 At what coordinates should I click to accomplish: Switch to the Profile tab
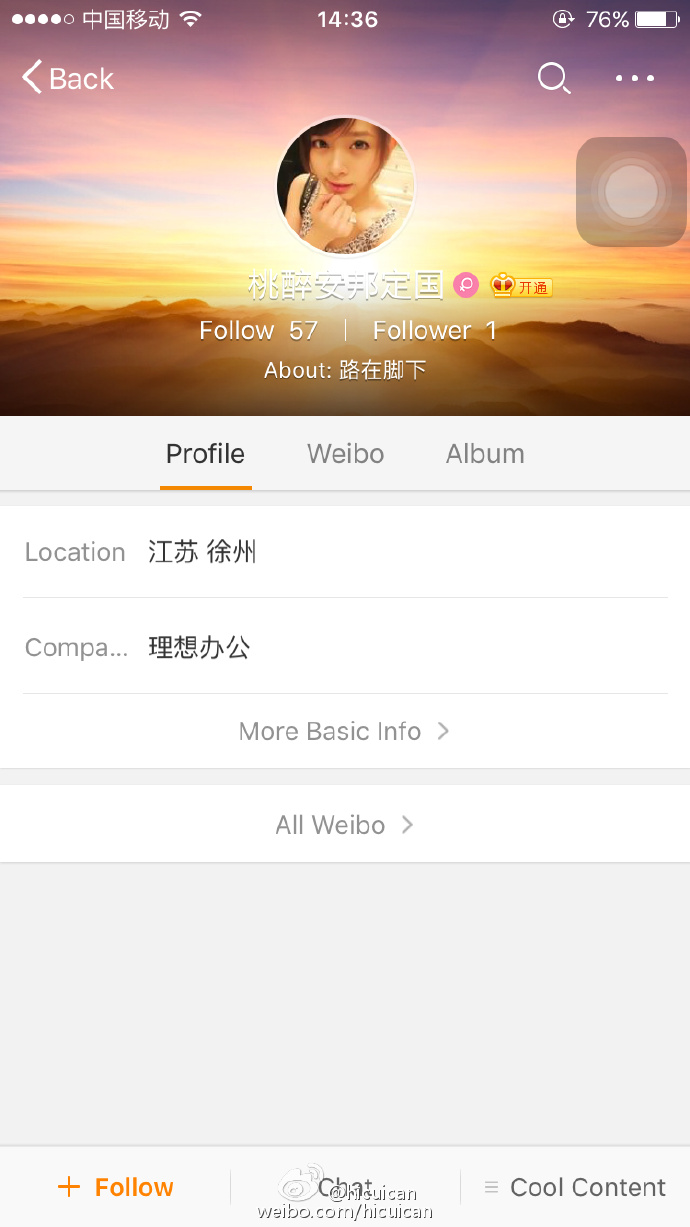click(x=205, y=454)
